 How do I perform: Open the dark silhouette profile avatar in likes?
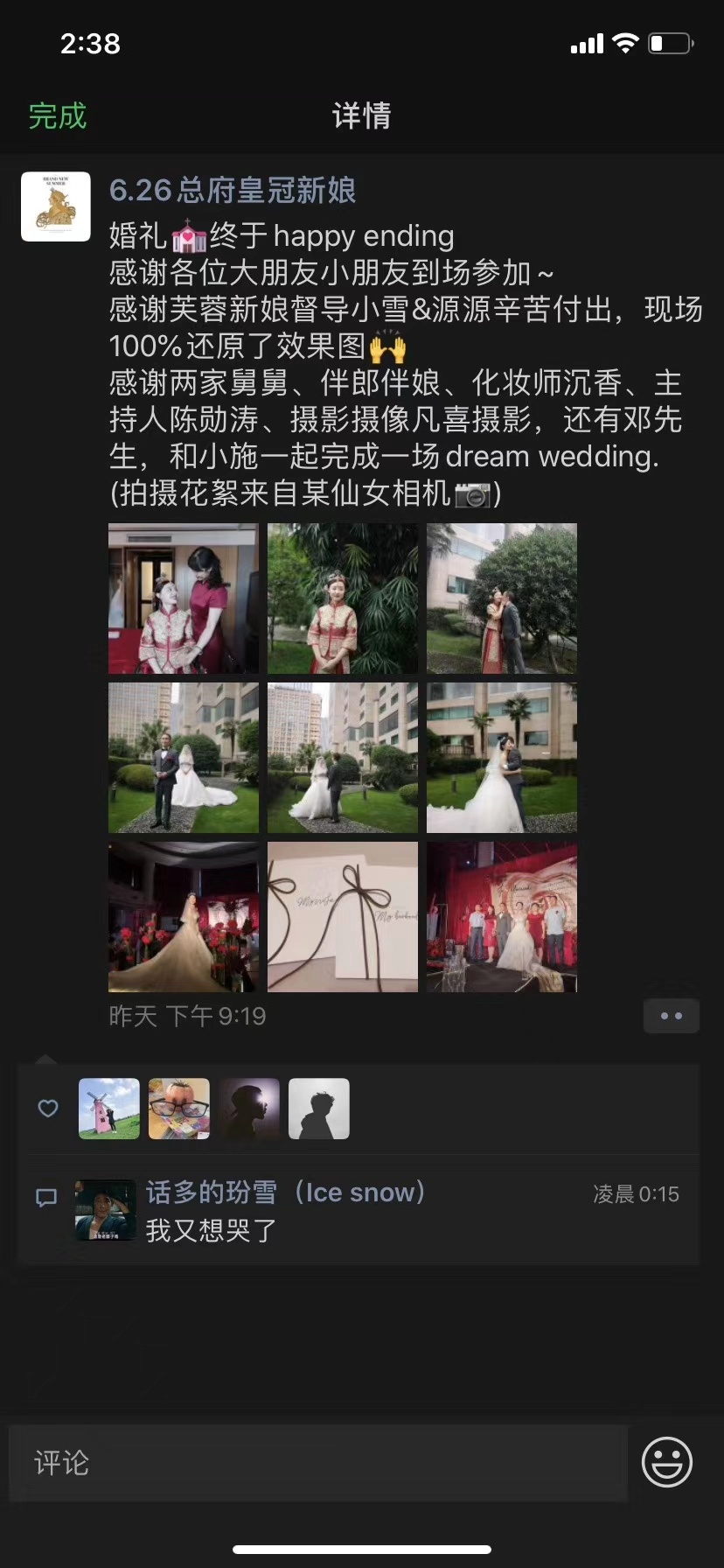[x=249, y=1109]
